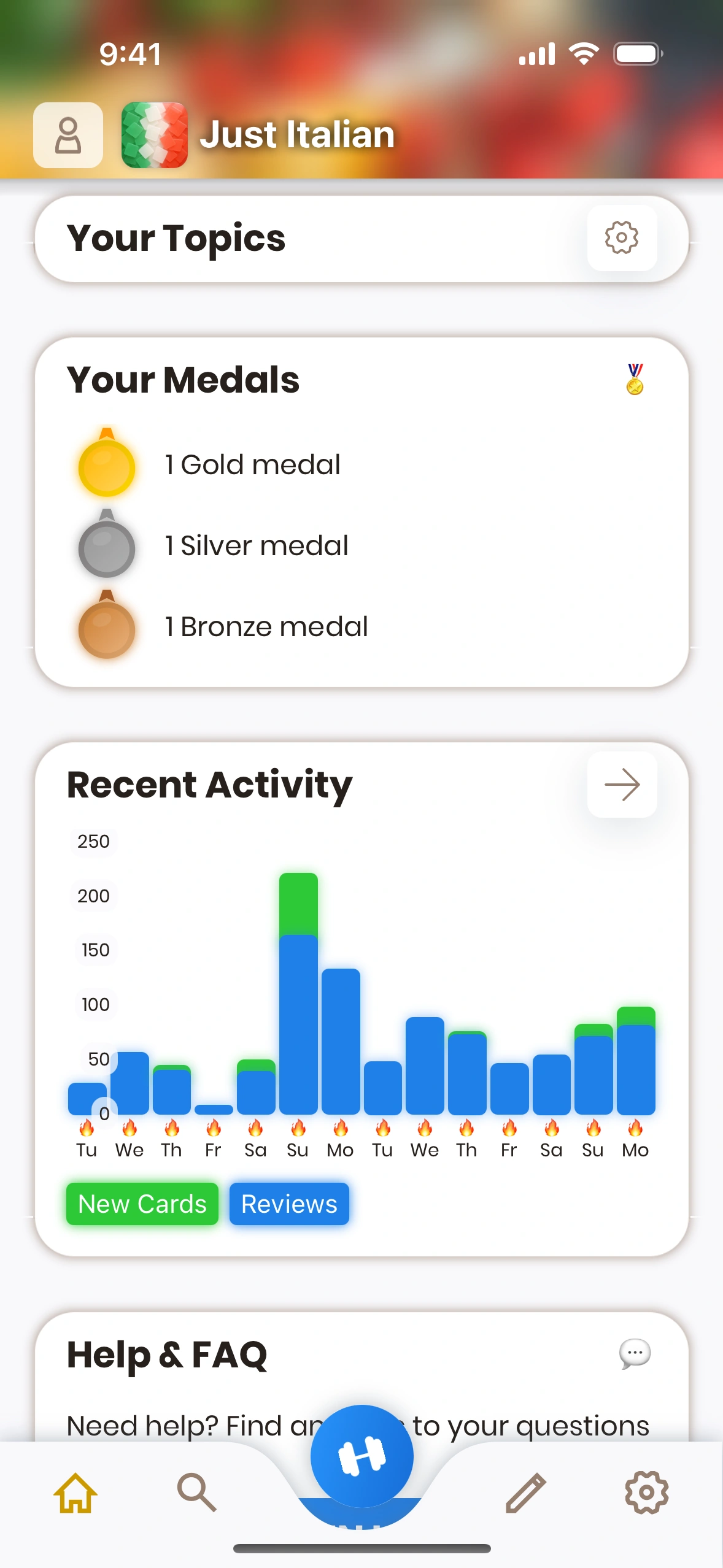Start practice with the dumbbell button
Viewport: 723px width, 1568px height.
[x=361, y=1456]
